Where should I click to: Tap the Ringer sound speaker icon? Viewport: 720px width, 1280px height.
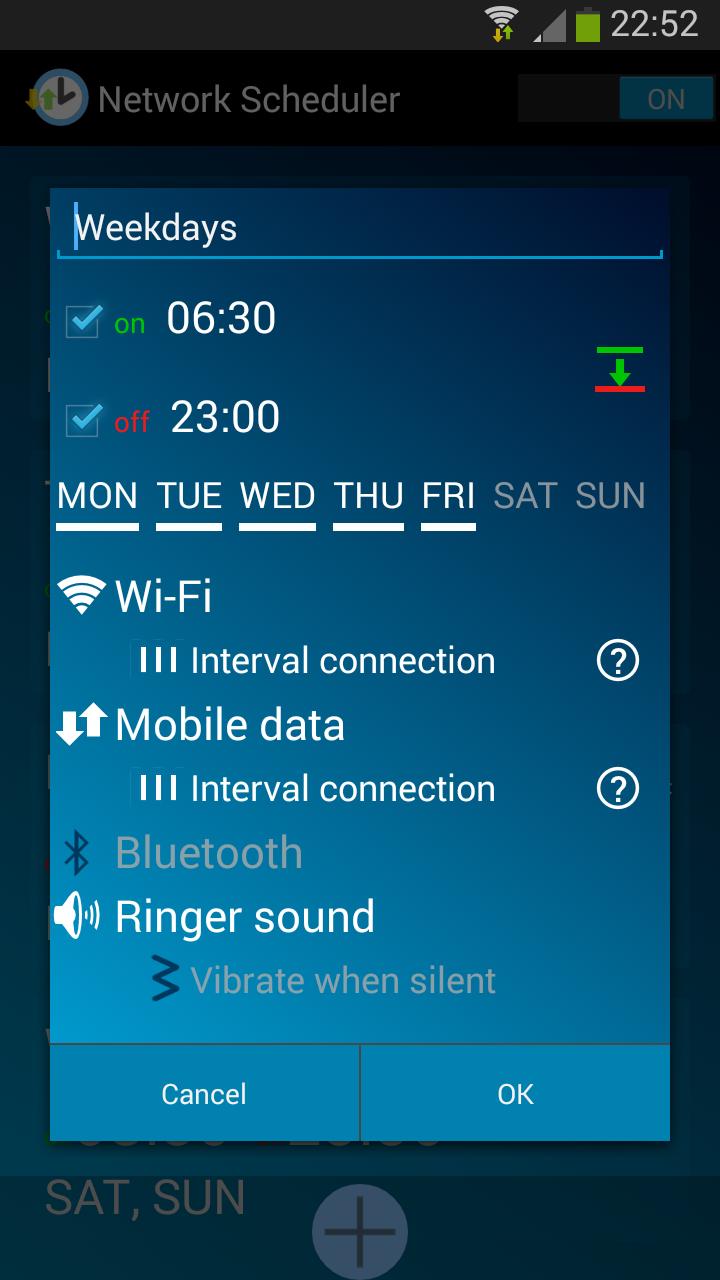point(78,916)
